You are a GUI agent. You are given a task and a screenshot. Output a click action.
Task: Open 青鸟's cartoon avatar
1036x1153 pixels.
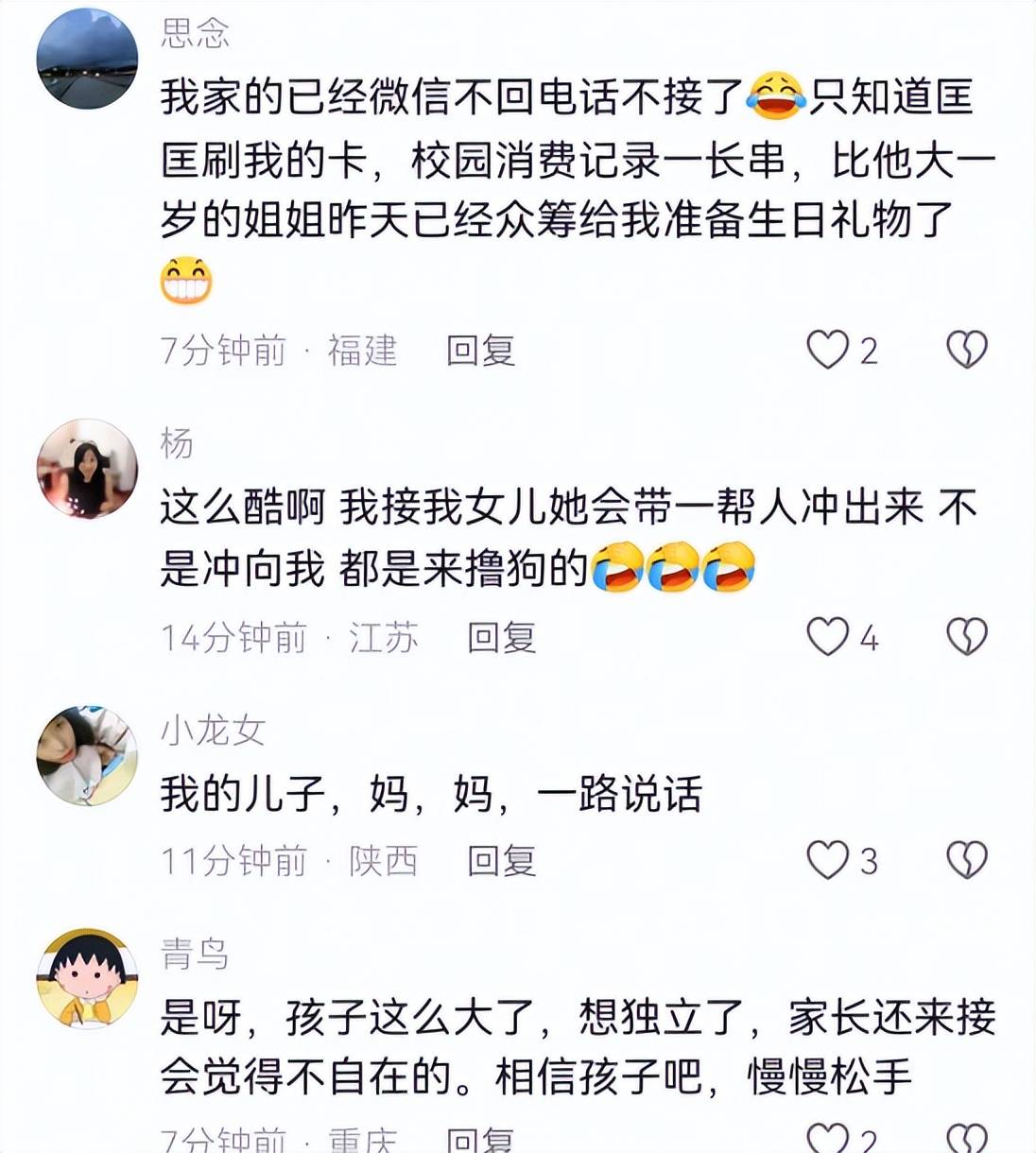click(87, 978)
